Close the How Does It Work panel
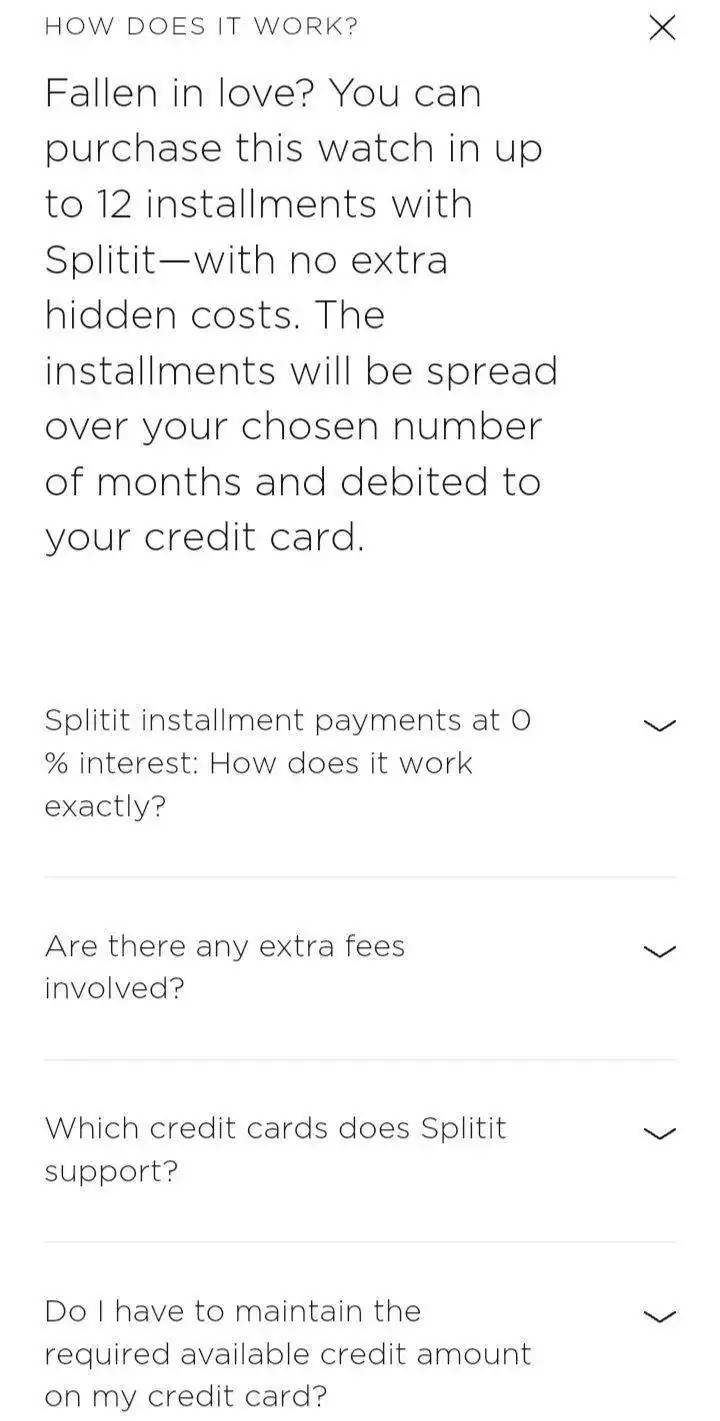This screenshot has width=720, height=1421. coord(661,28)
